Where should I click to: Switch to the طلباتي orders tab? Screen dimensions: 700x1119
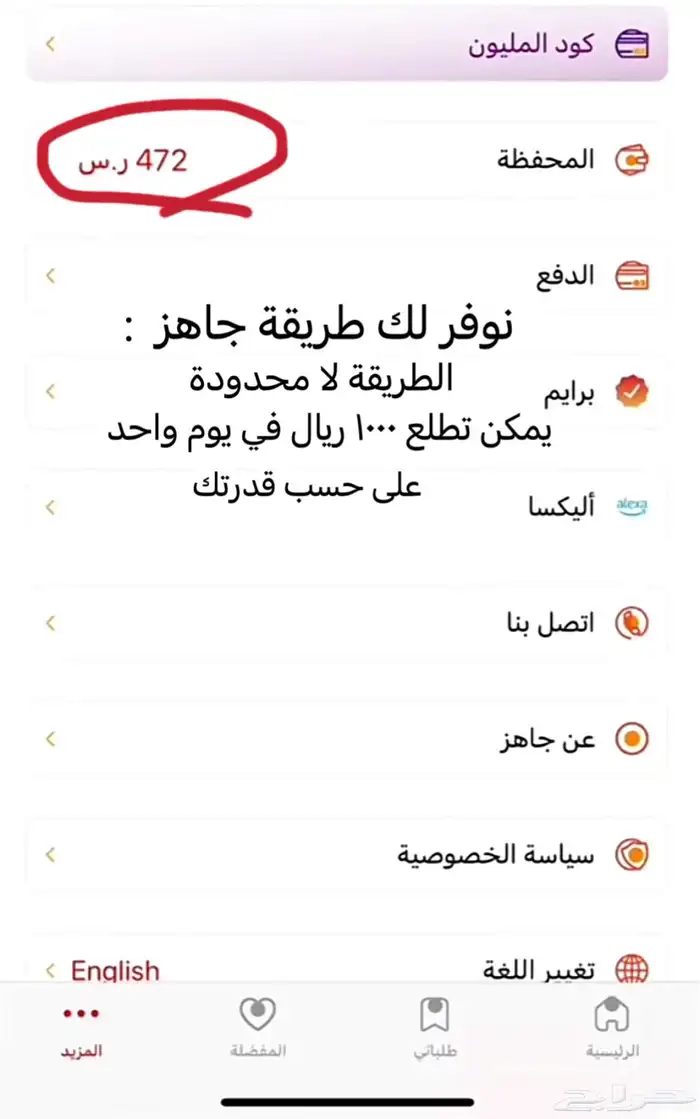tap(435, 1028)
